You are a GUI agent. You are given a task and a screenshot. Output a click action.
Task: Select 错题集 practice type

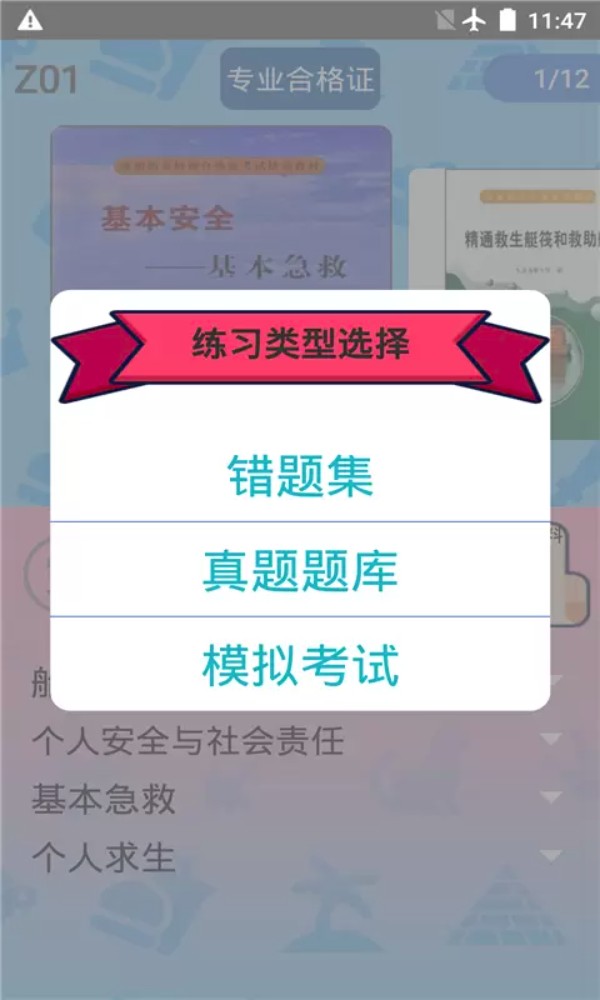click(300, 476)
